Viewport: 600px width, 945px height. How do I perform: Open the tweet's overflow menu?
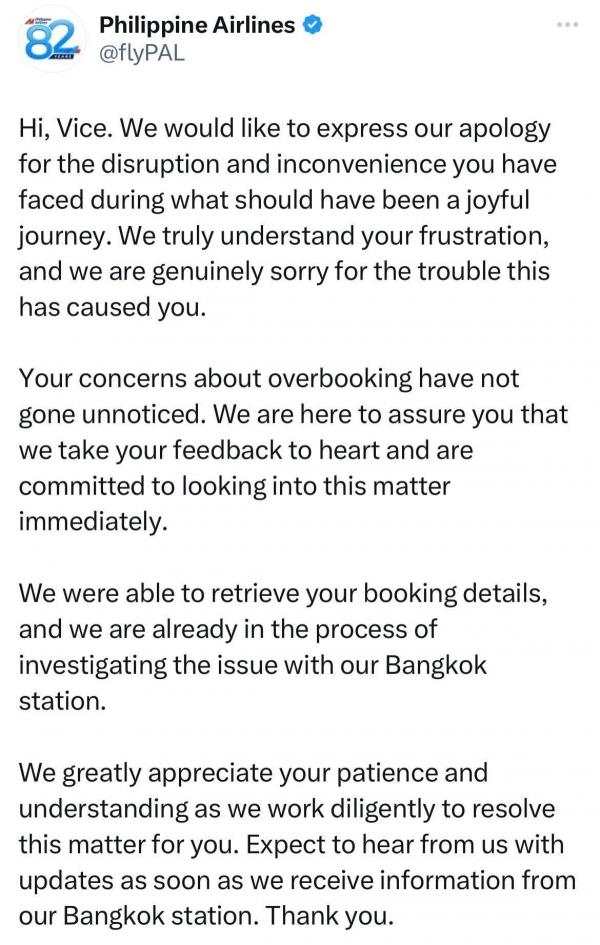point(567,23)
